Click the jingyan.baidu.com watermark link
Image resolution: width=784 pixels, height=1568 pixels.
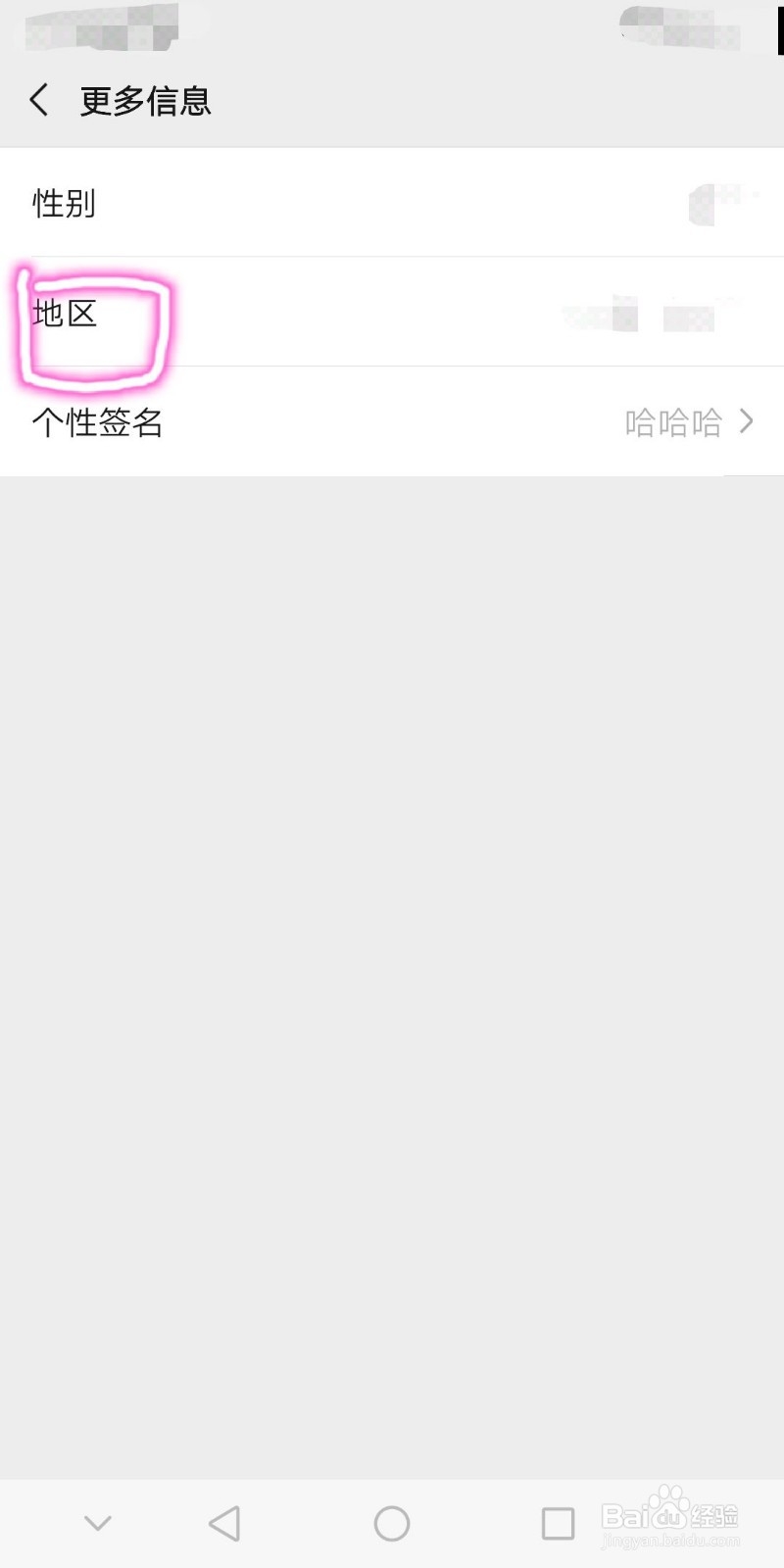[671, 1541]
